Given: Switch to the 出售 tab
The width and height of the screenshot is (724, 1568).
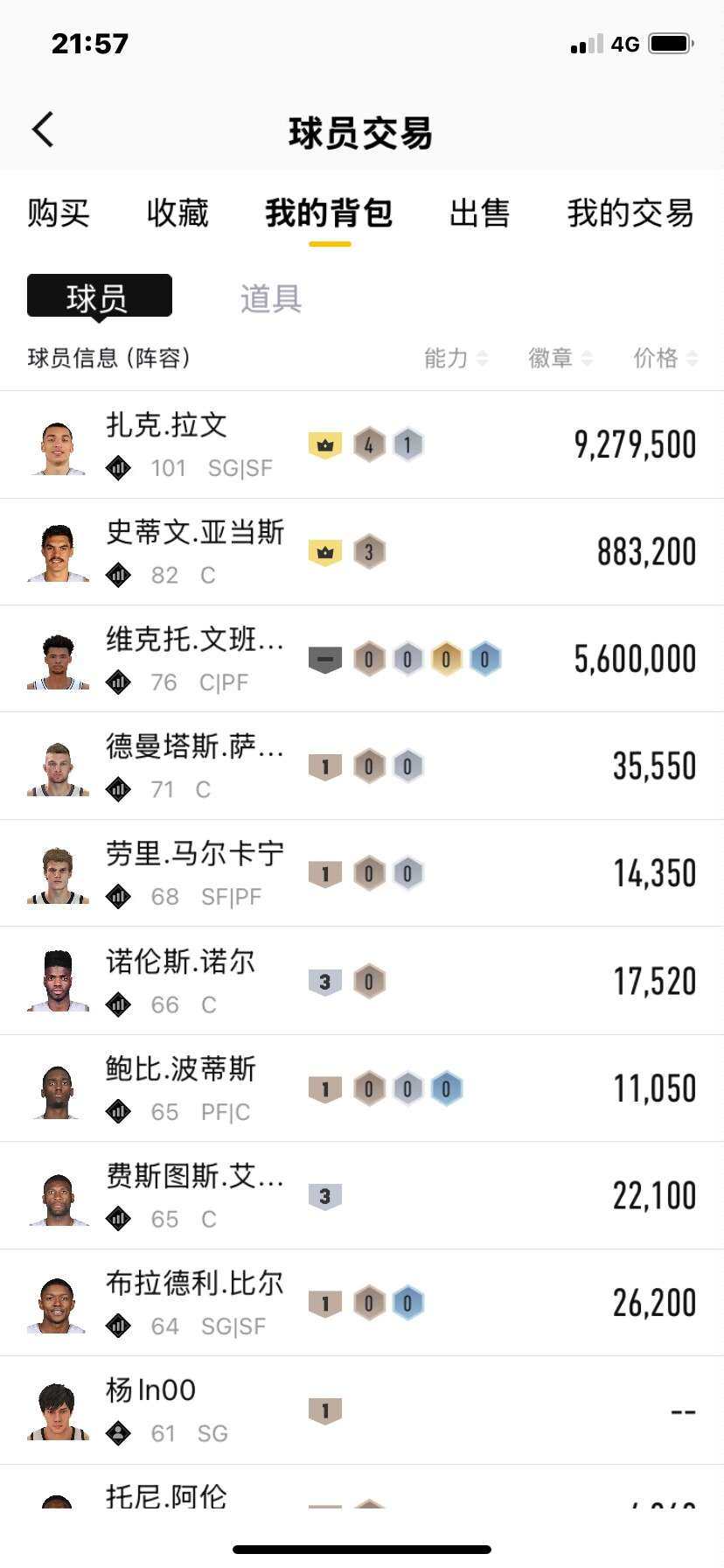Looking at the screenshot, I should tap(479, 213).
